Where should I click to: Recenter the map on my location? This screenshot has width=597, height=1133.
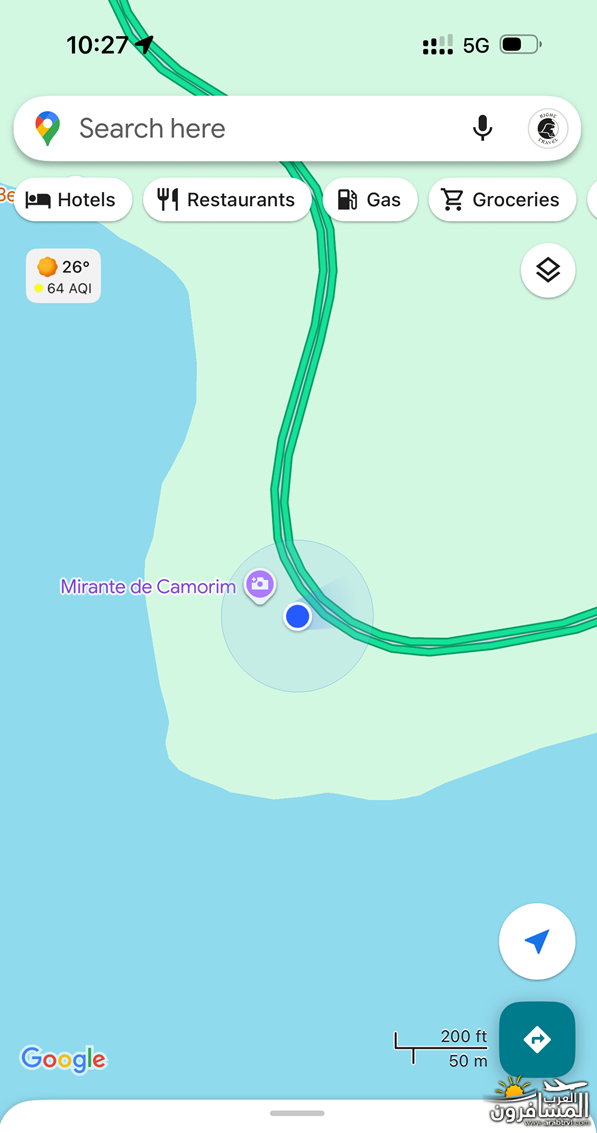[537, 941]
